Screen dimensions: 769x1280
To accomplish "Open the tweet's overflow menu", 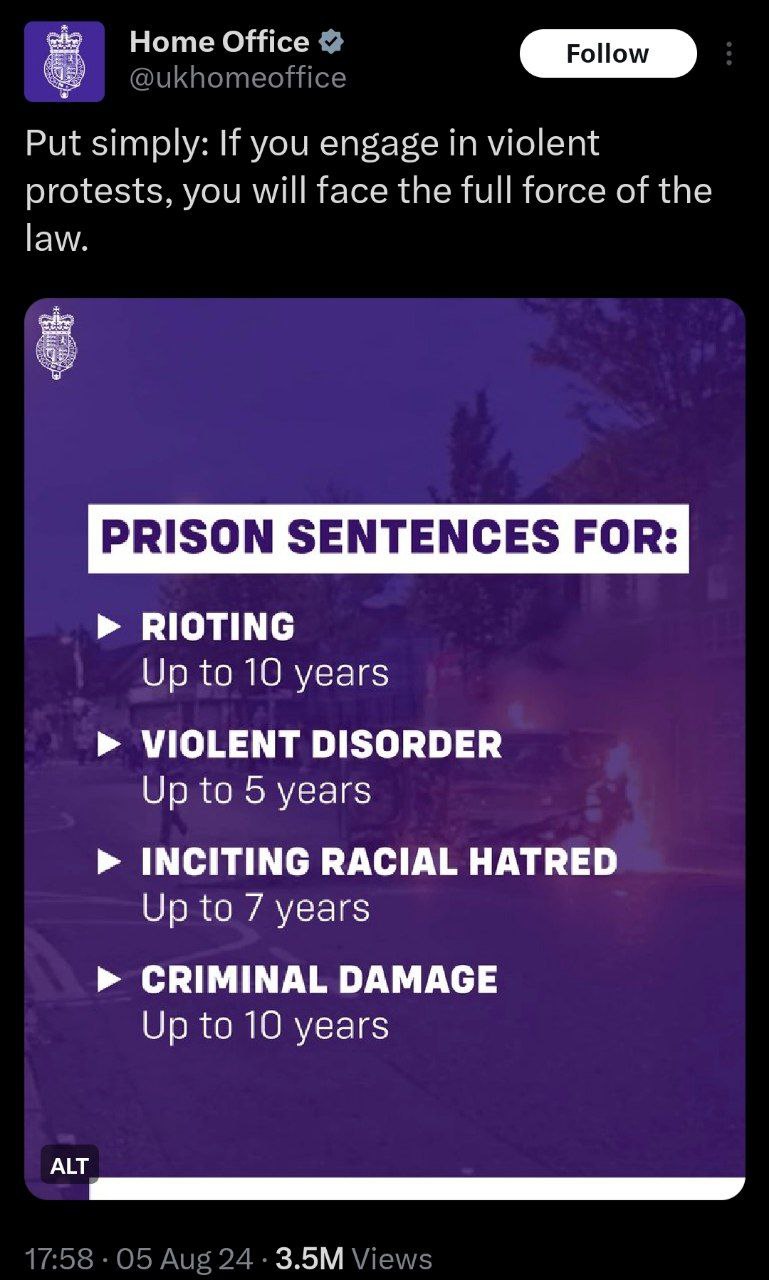I will 729,54.
